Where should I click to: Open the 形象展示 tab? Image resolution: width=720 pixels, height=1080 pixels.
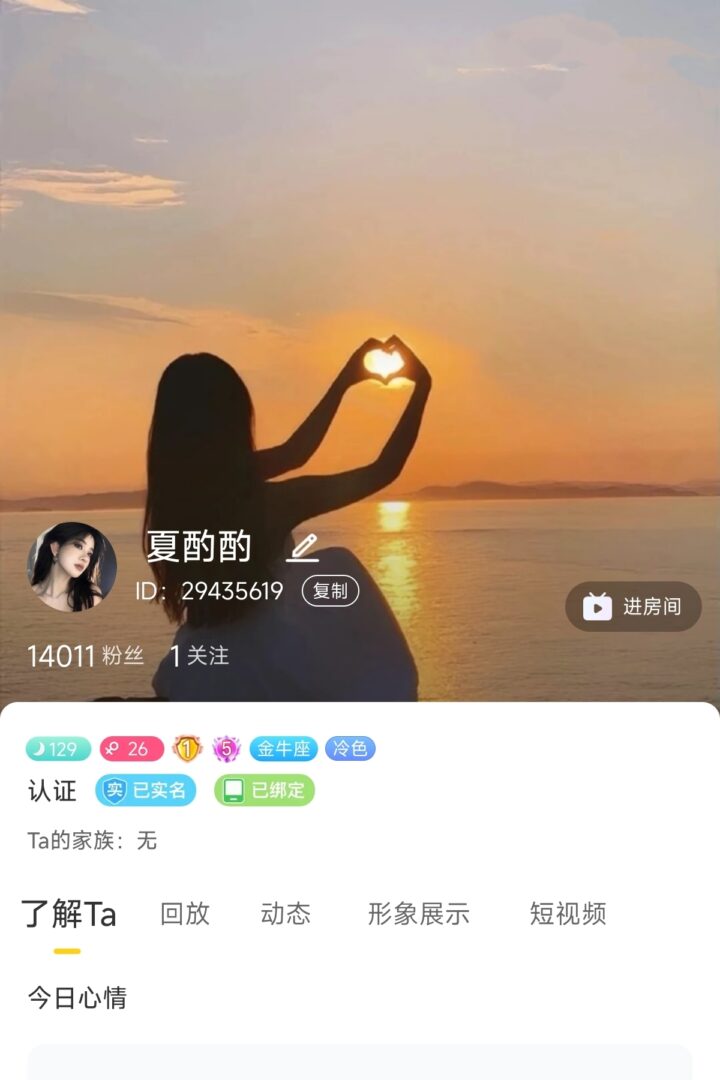click(x=418, y=913)
